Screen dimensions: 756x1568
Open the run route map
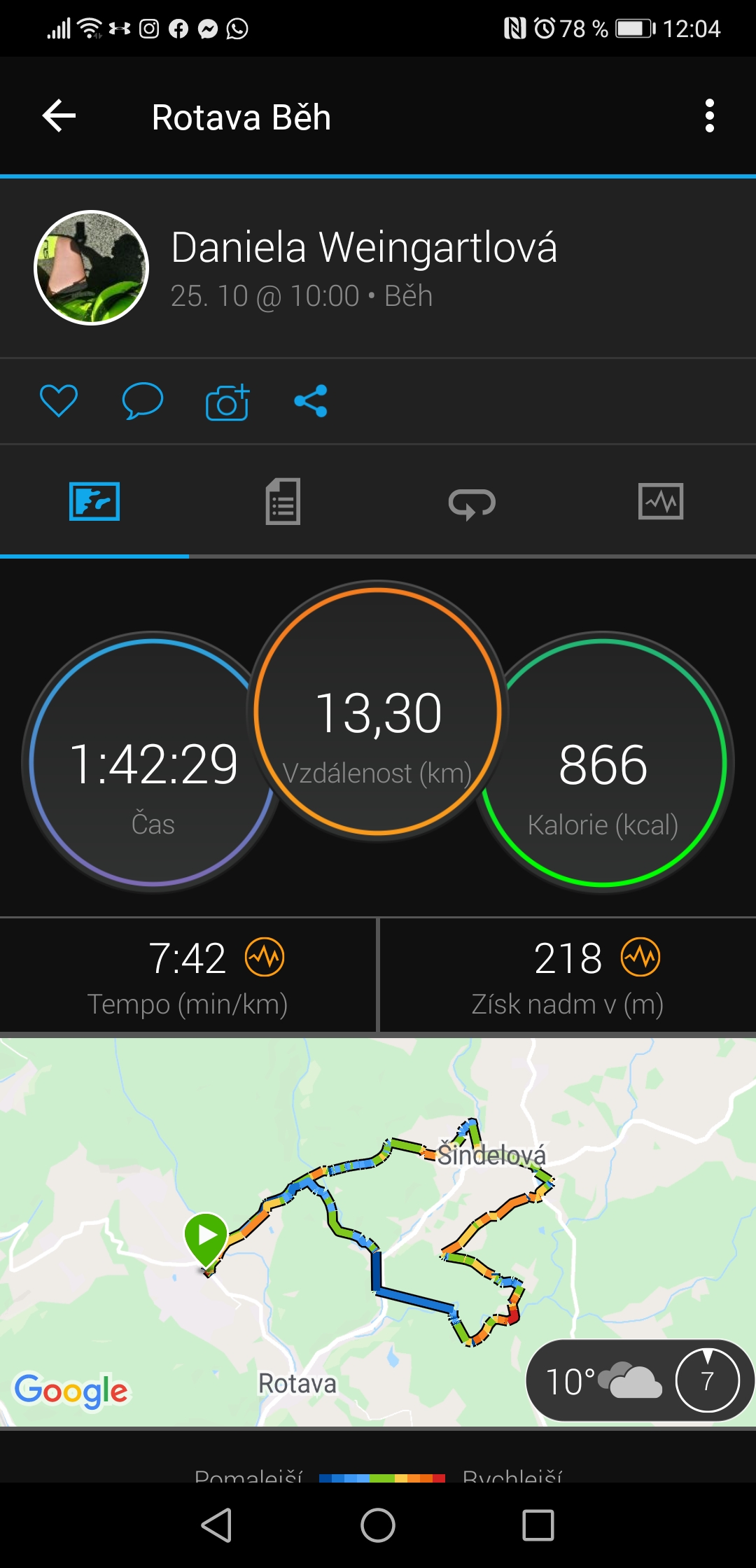pyautogui.click(x=378, y=1232)
